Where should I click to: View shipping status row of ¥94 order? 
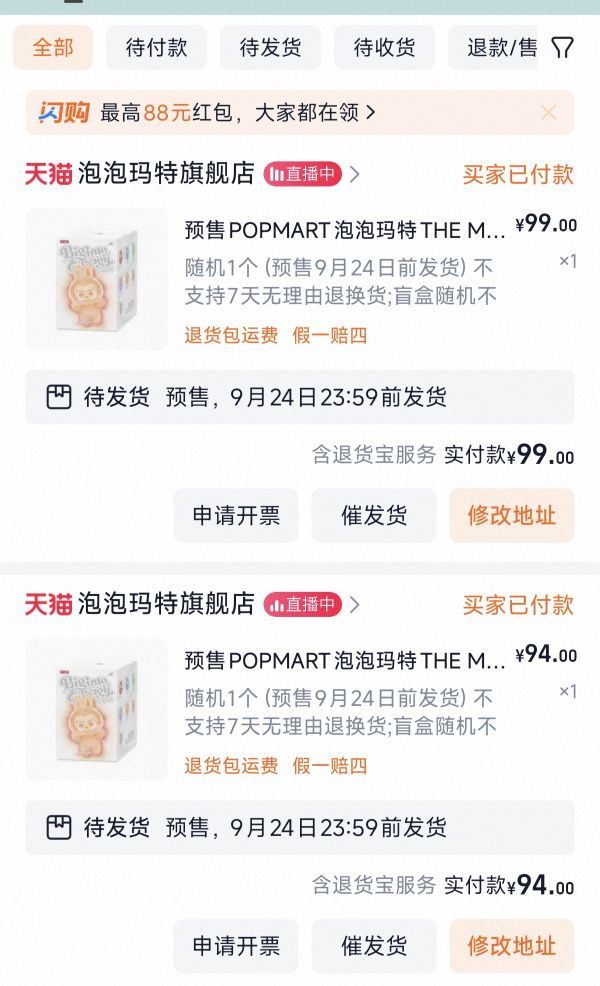[x=300, y=827]
